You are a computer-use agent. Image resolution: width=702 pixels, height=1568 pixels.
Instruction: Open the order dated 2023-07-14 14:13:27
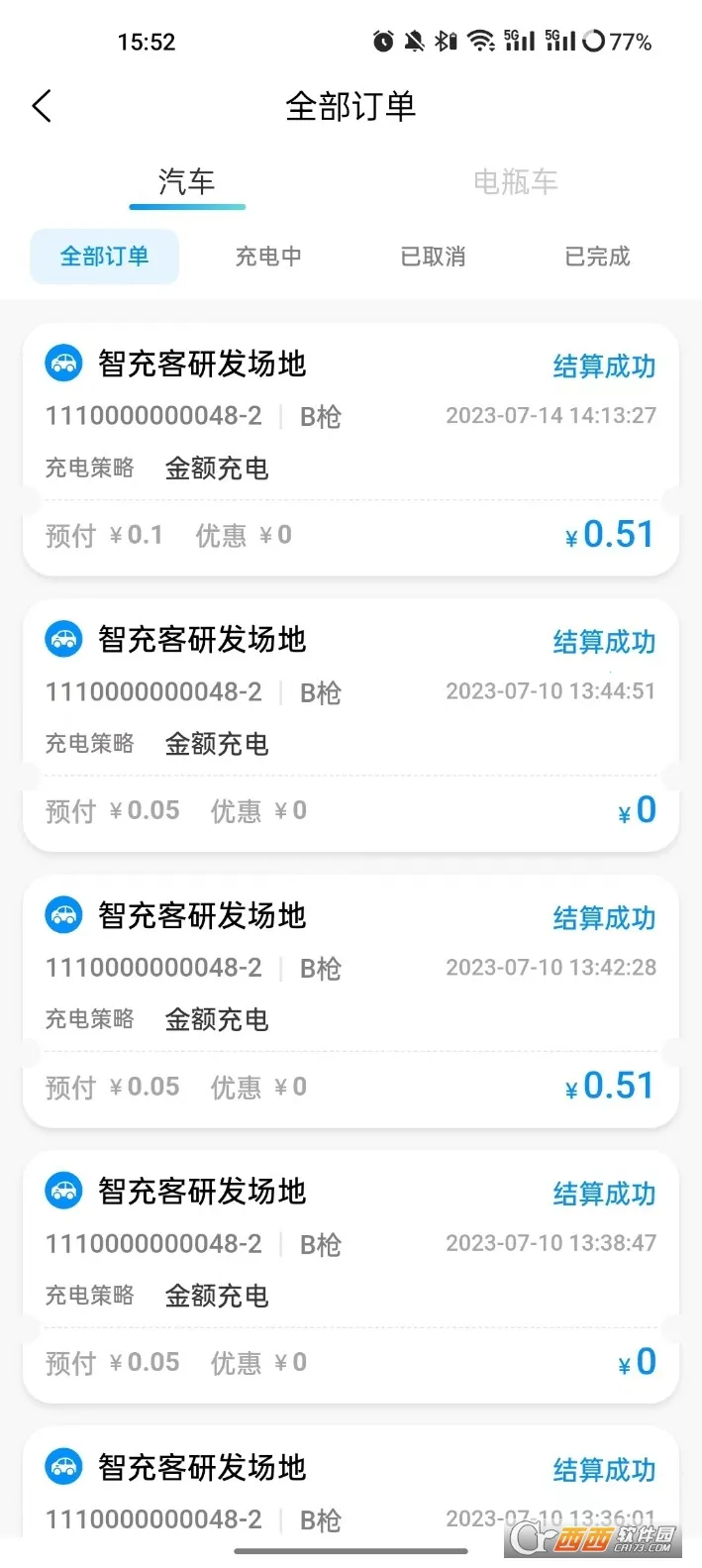[351, 449]
